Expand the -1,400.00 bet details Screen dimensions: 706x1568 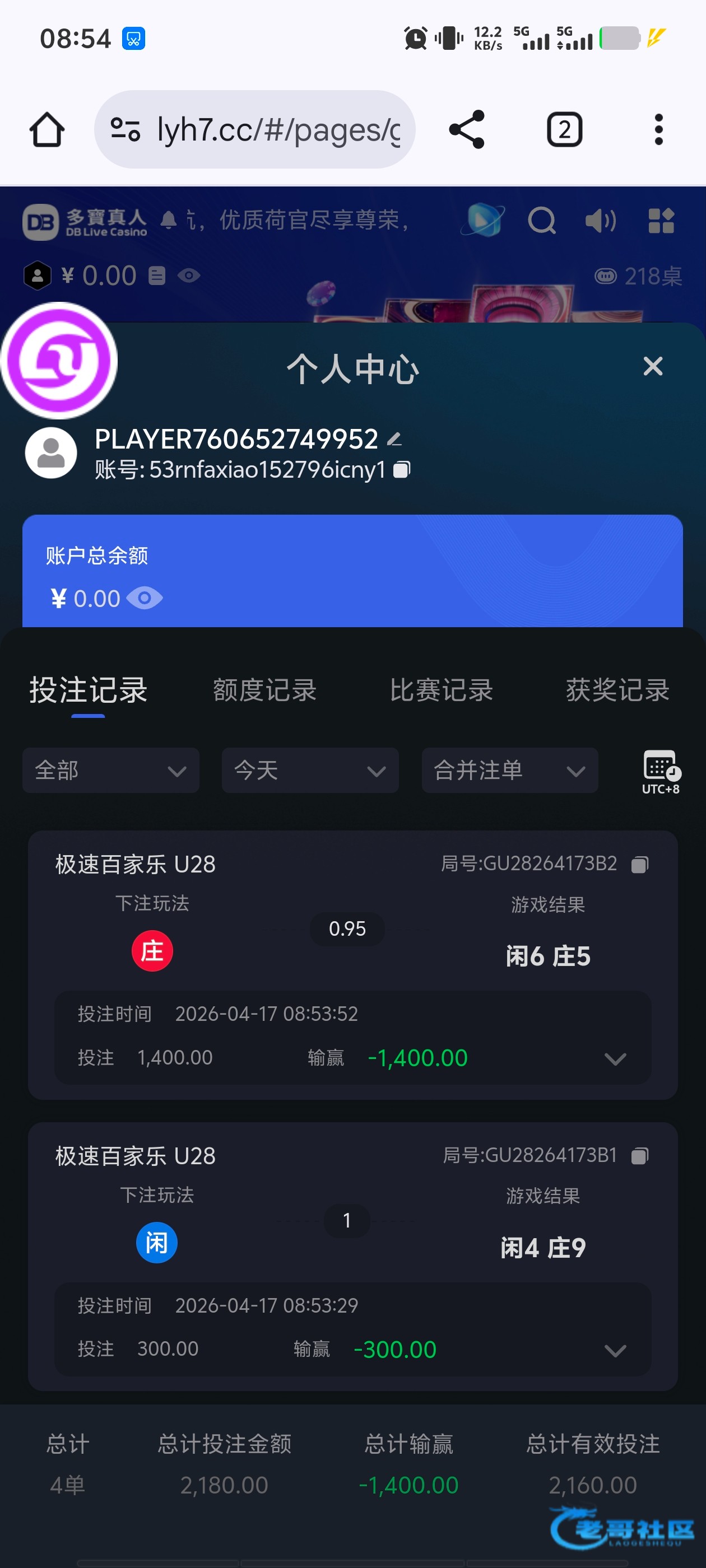click(x=615, y=1059)
